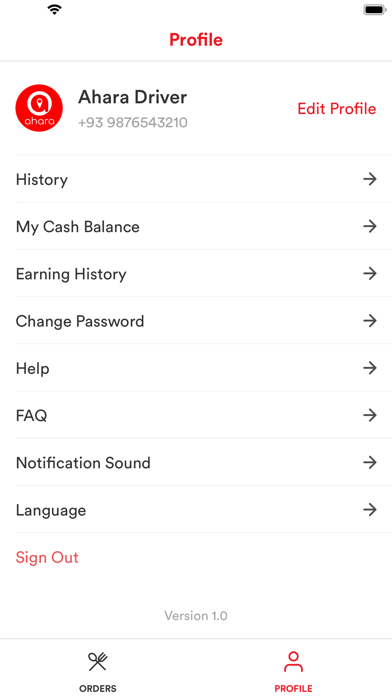Open My Cash Balance
392x696 pixels.
point(196,226)
